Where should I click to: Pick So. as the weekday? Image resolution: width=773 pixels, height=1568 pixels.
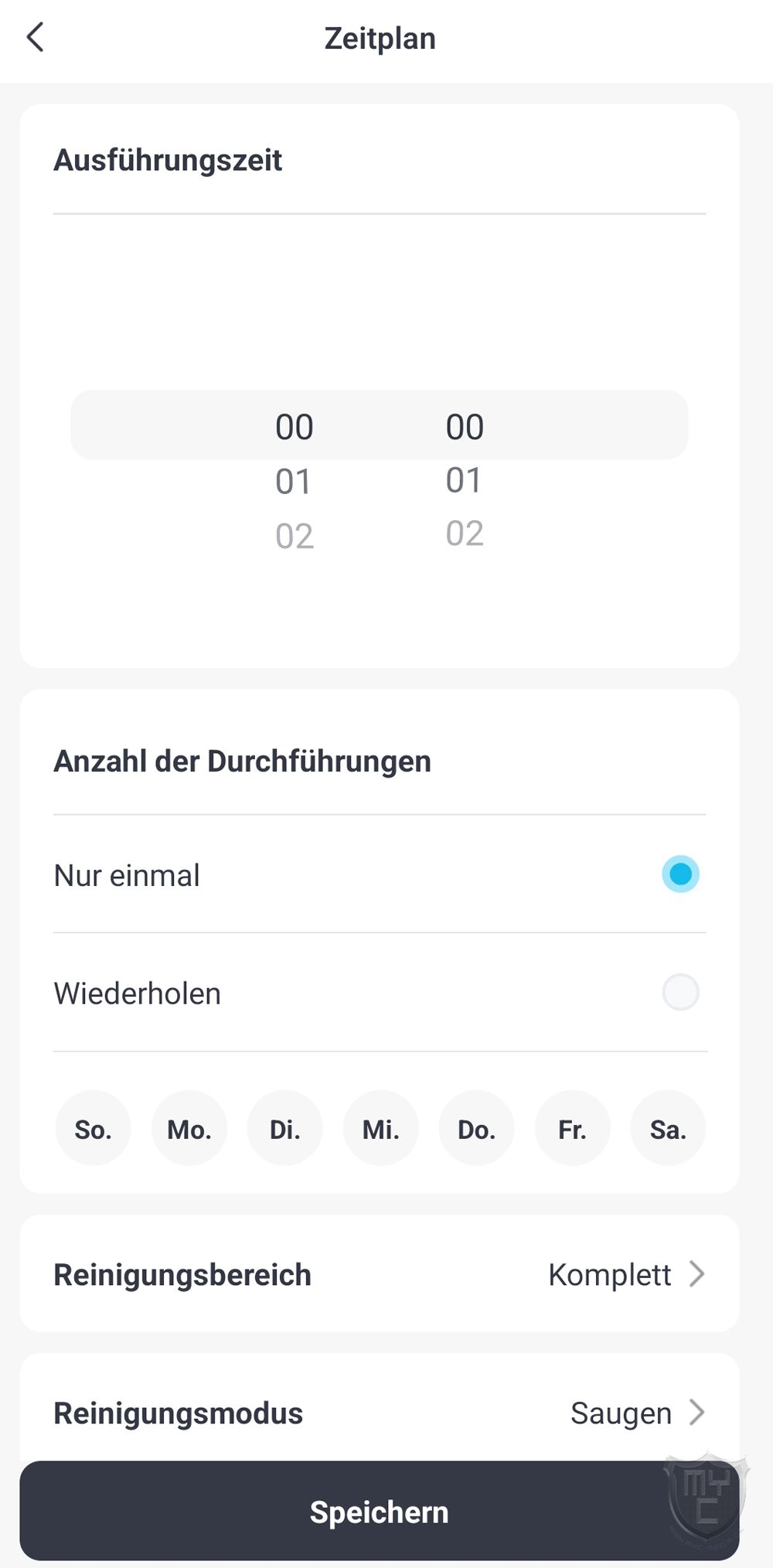(x=93, y=1129)
